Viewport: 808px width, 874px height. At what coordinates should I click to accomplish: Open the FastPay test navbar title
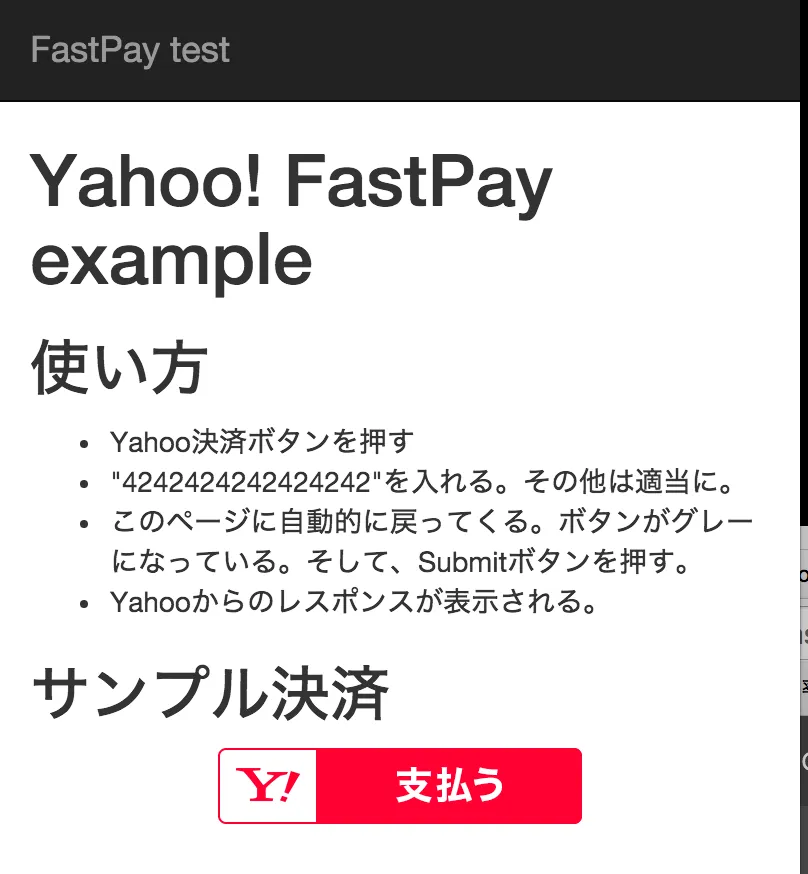pos(130,50)
